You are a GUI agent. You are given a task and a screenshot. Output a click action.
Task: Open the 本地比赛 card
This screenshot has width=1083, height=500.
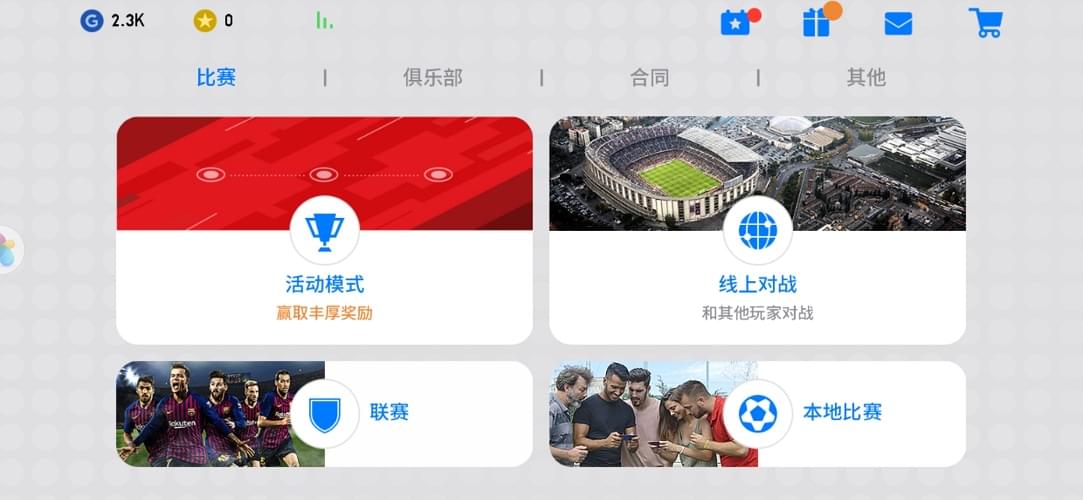[x=757, y=413]
